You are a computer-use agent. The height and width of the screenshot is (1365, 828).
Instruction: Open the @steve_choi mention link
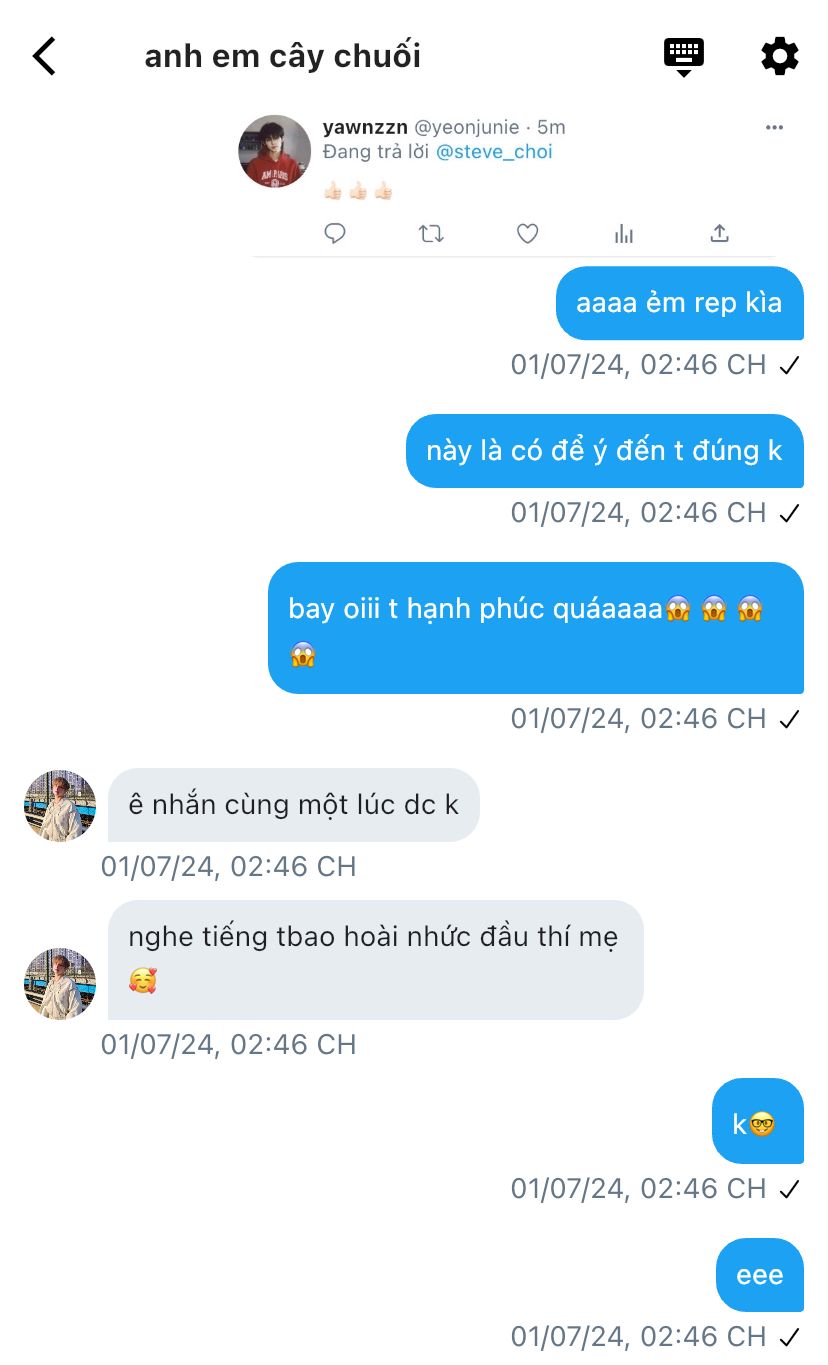tap(494, 152)
